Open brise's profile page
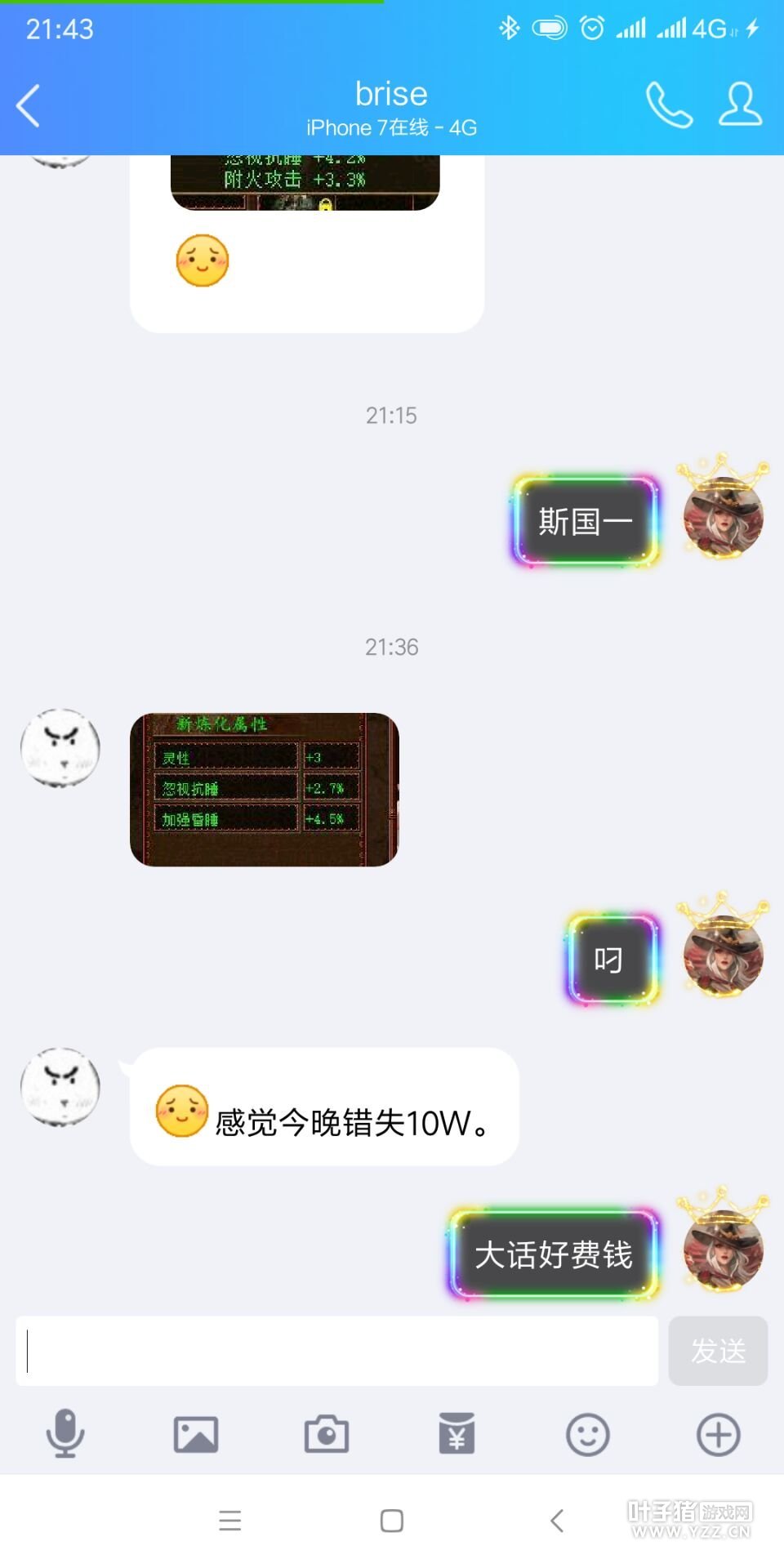784x1568 pixels. (x=740, y=105)
